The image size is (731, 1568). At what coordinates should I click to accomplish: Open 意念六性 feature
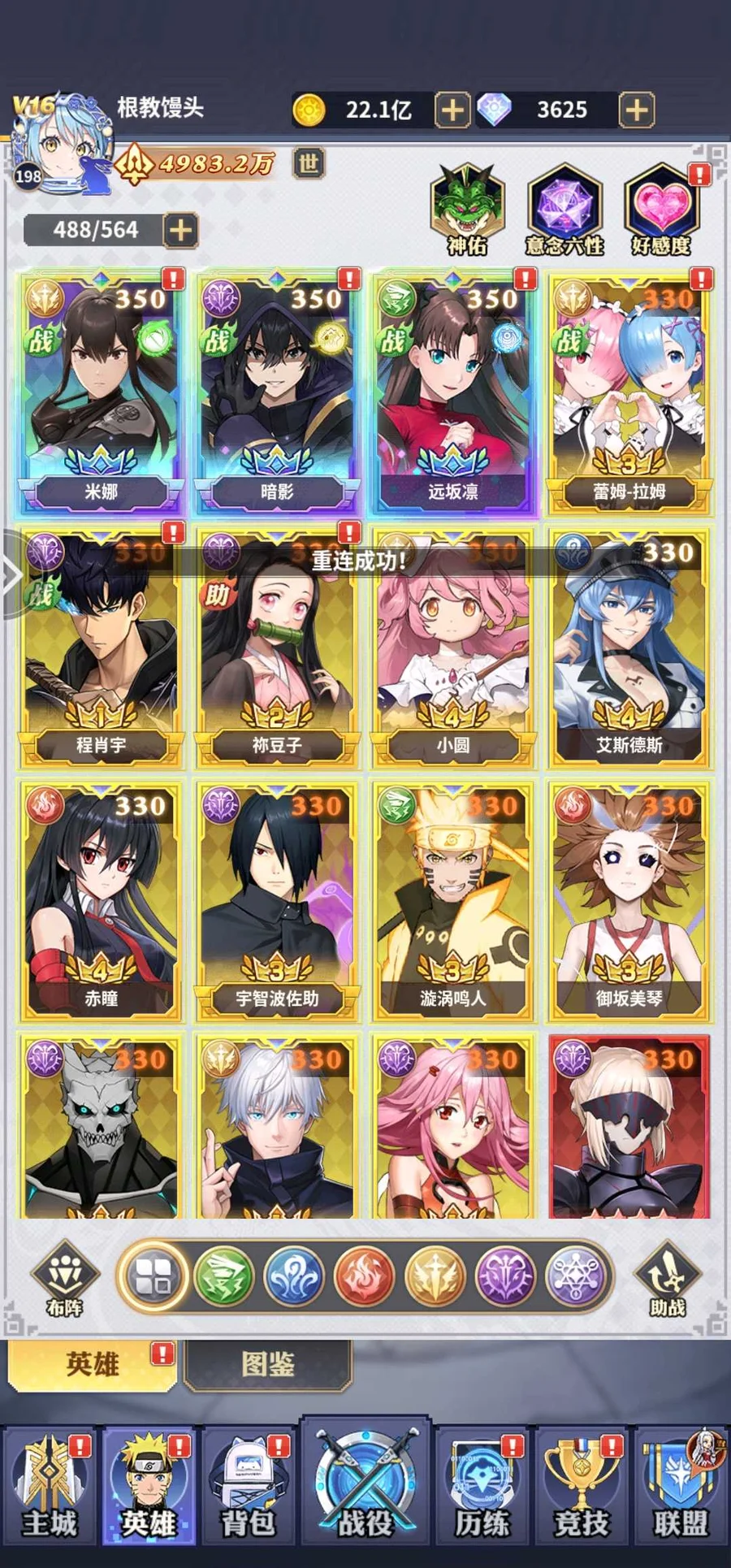pos(564,210)
